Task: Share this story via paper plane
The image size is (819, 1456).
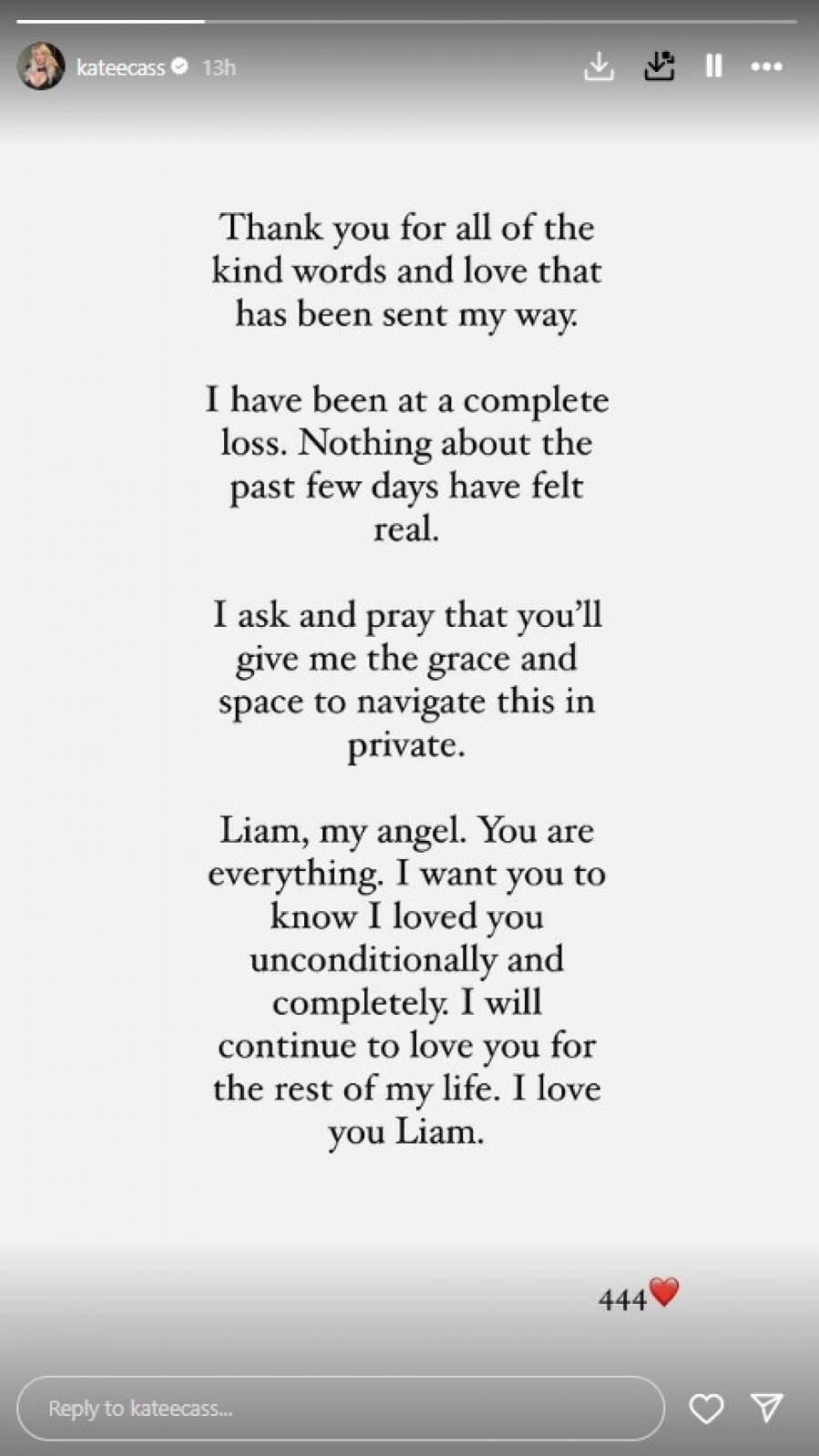Action: tap(767, 1408)
